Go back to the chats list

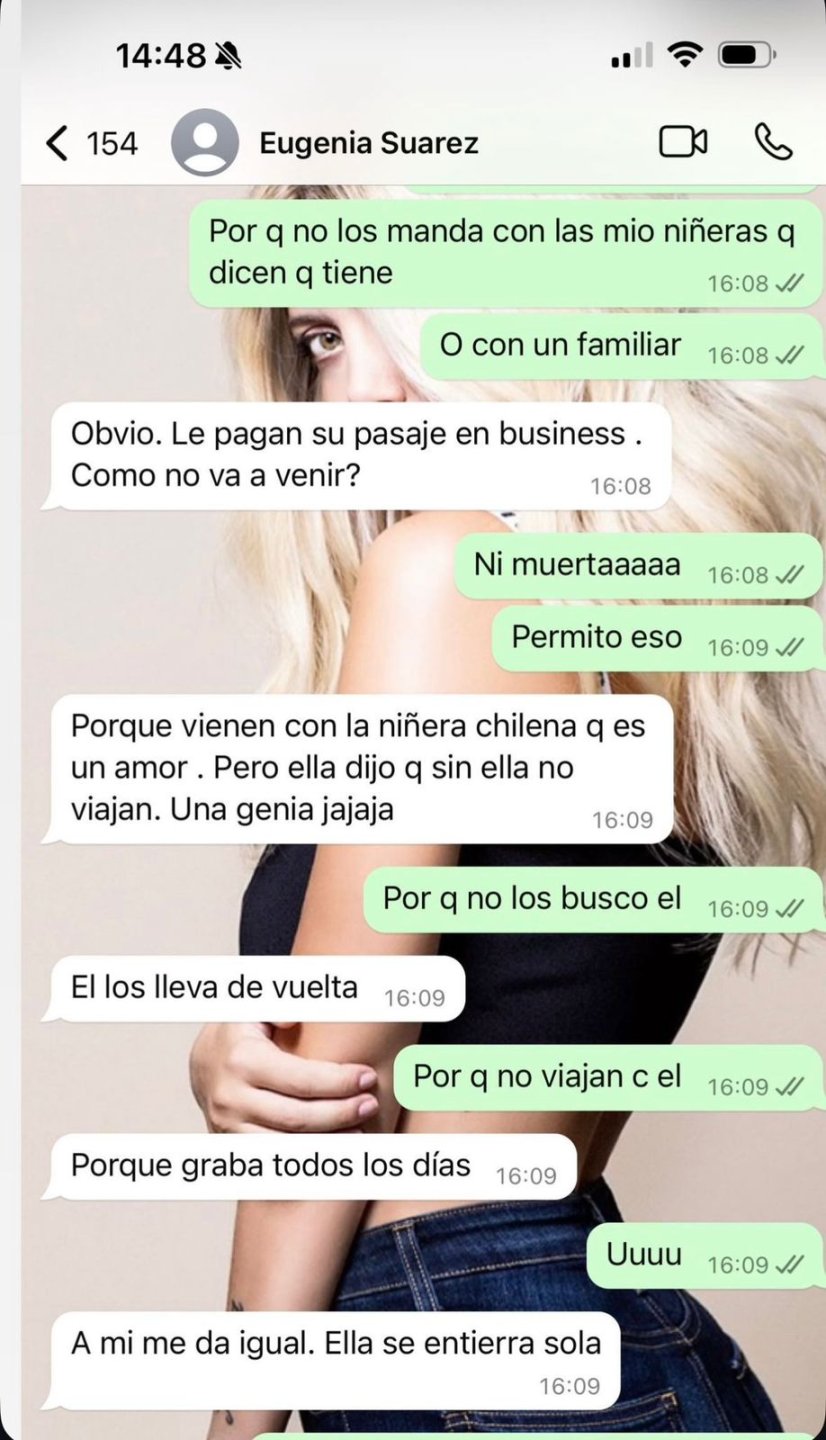coord(59,144)
